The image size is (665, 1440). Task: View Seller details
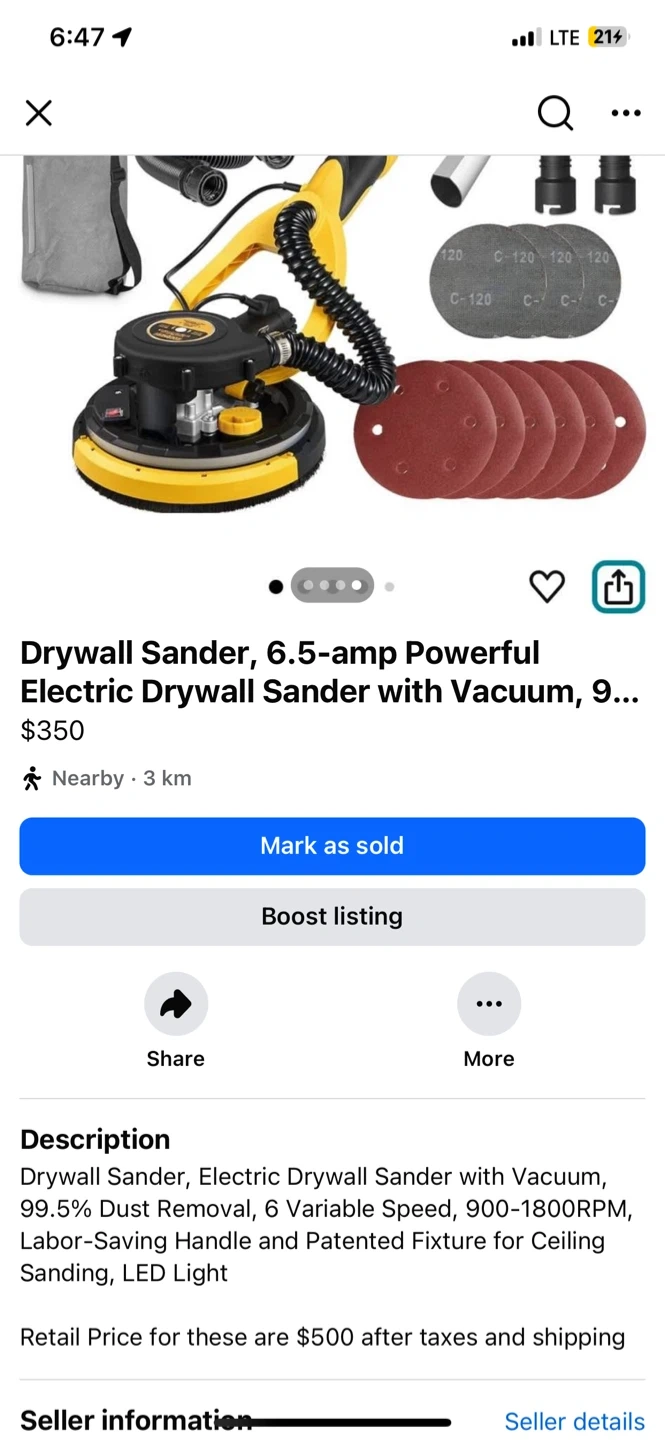[574, 1421]
